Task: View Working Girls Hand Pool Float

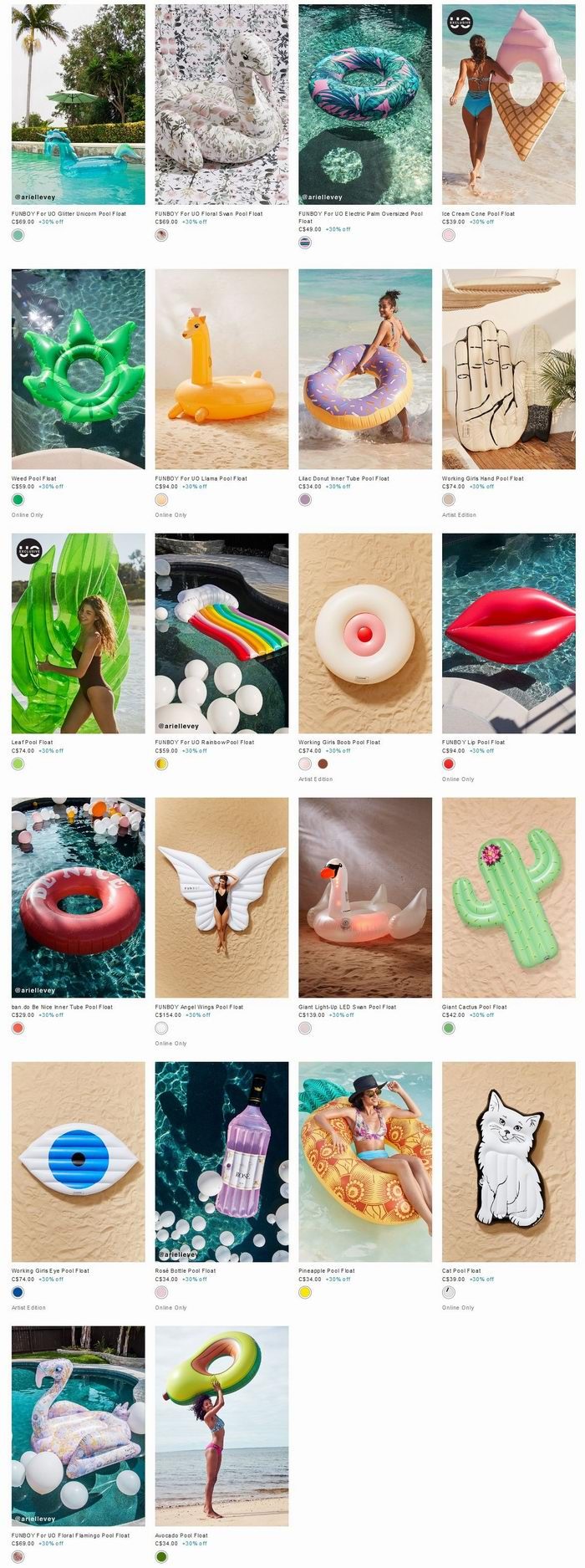Action: click(x=508, y=369)
